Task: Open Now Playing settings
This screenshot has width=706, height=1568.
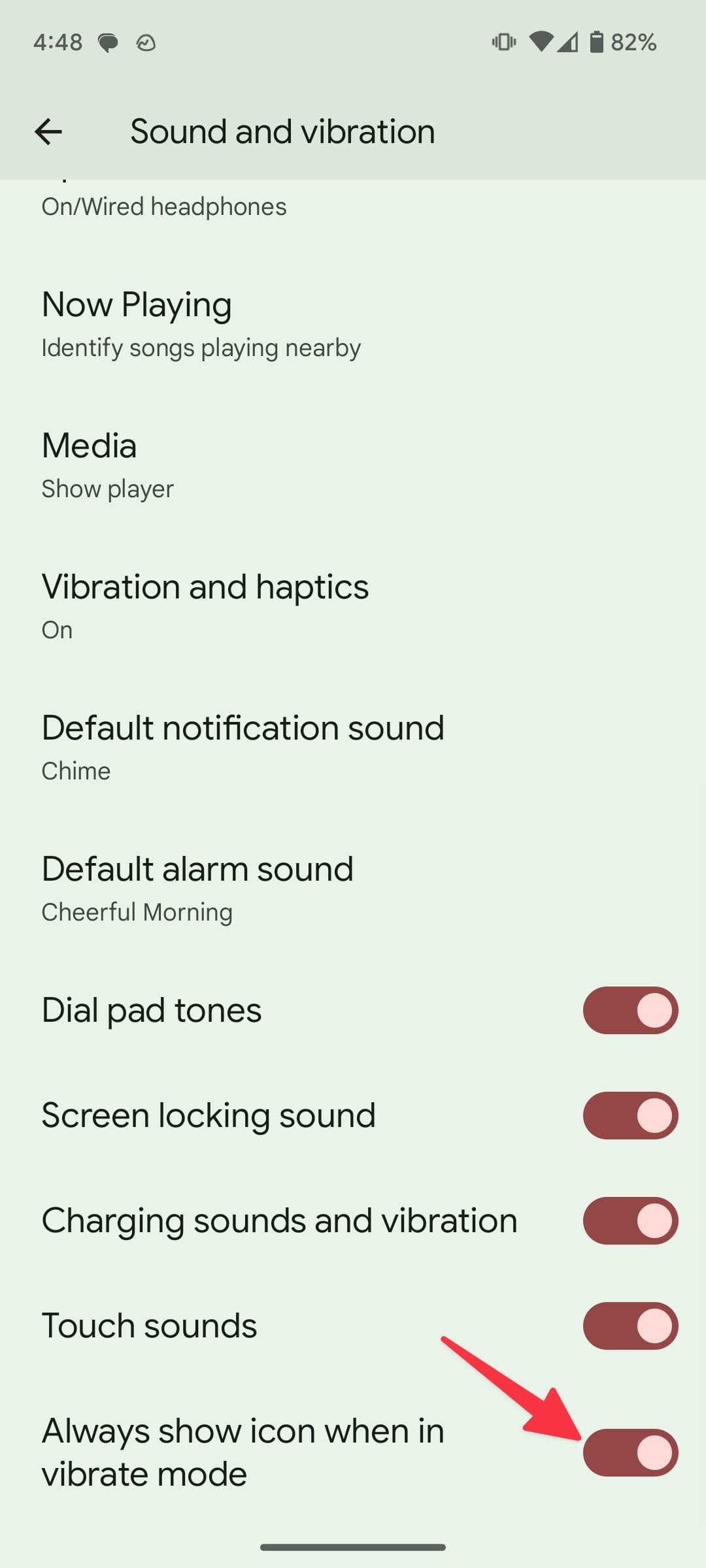Action: pos(201,323)
